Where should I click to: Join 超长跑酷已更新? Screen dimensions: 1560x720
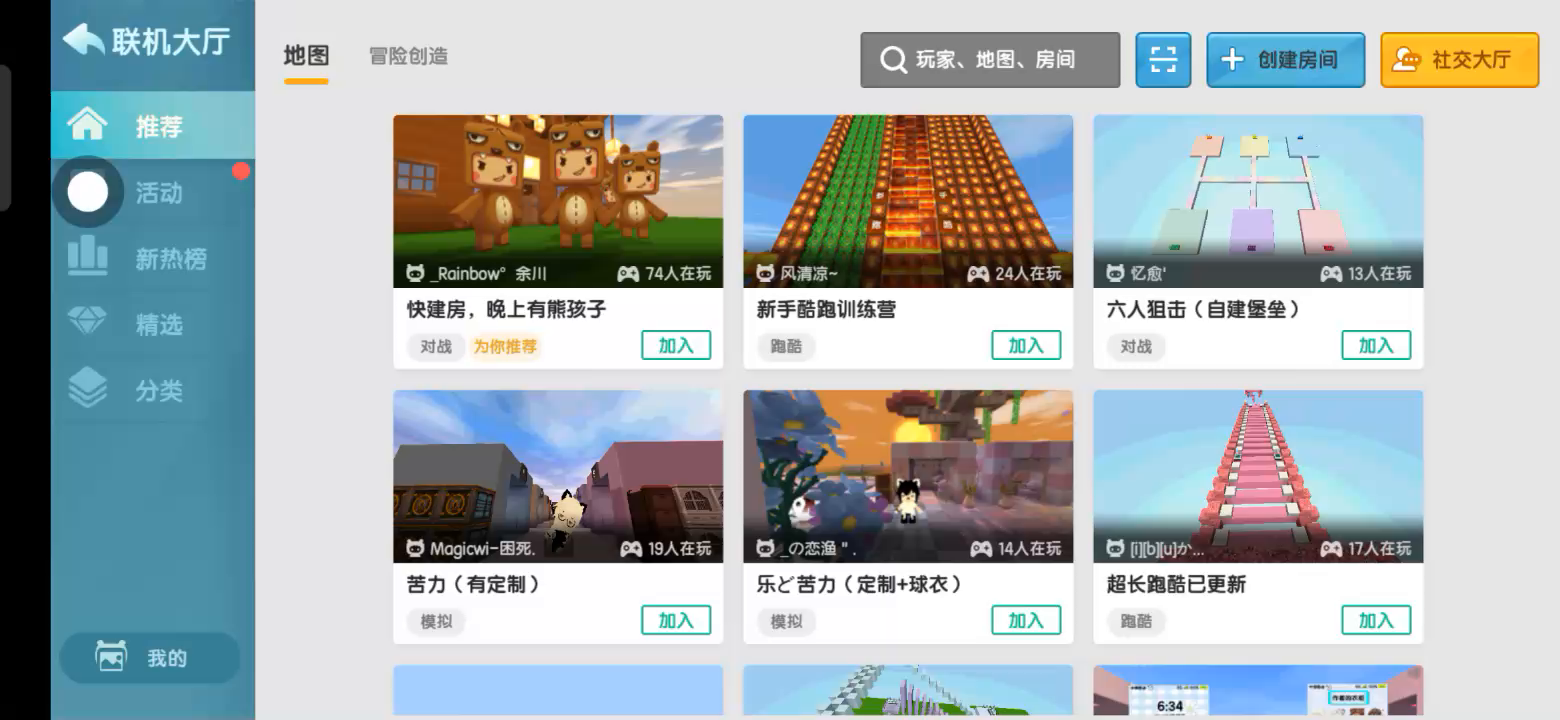1376,621
